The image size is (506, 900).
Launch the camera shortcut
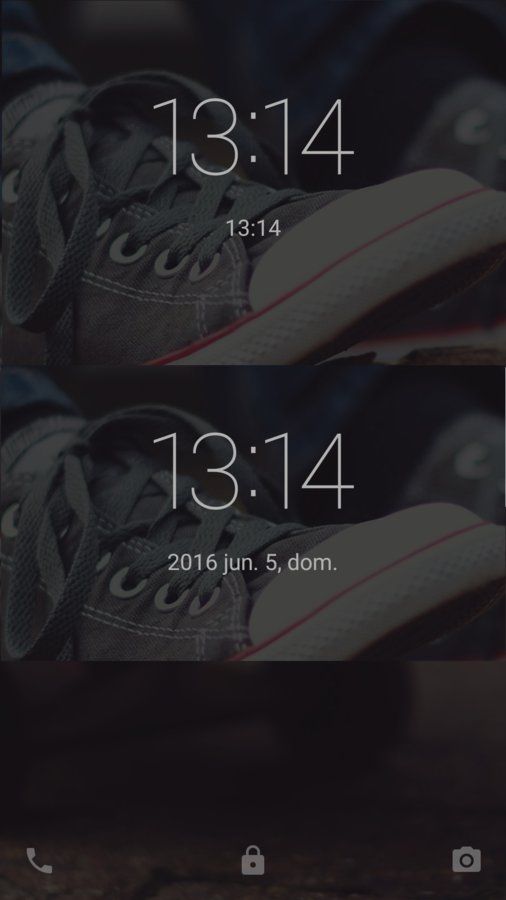point(466,860)
